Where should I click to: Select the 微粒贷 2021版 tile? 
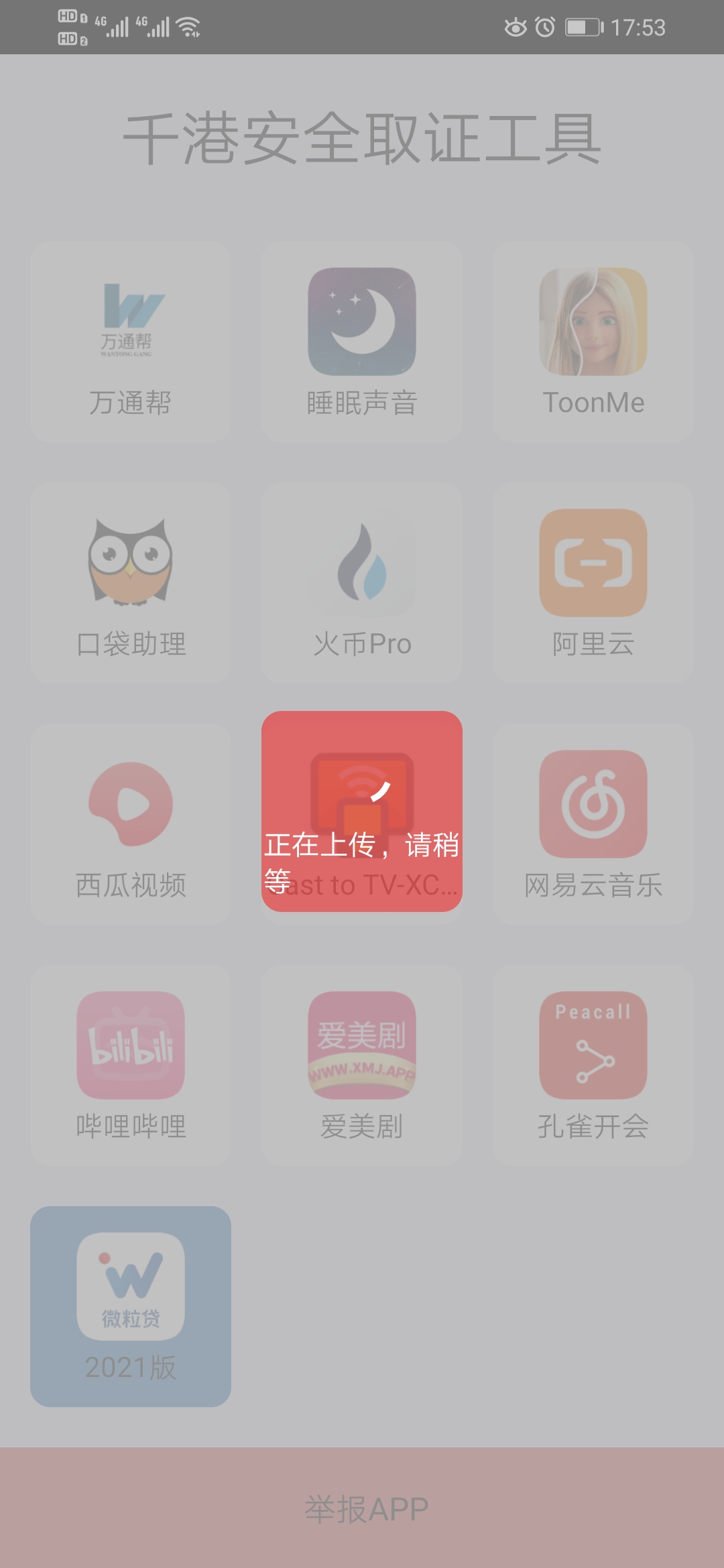coord(131,1307)
